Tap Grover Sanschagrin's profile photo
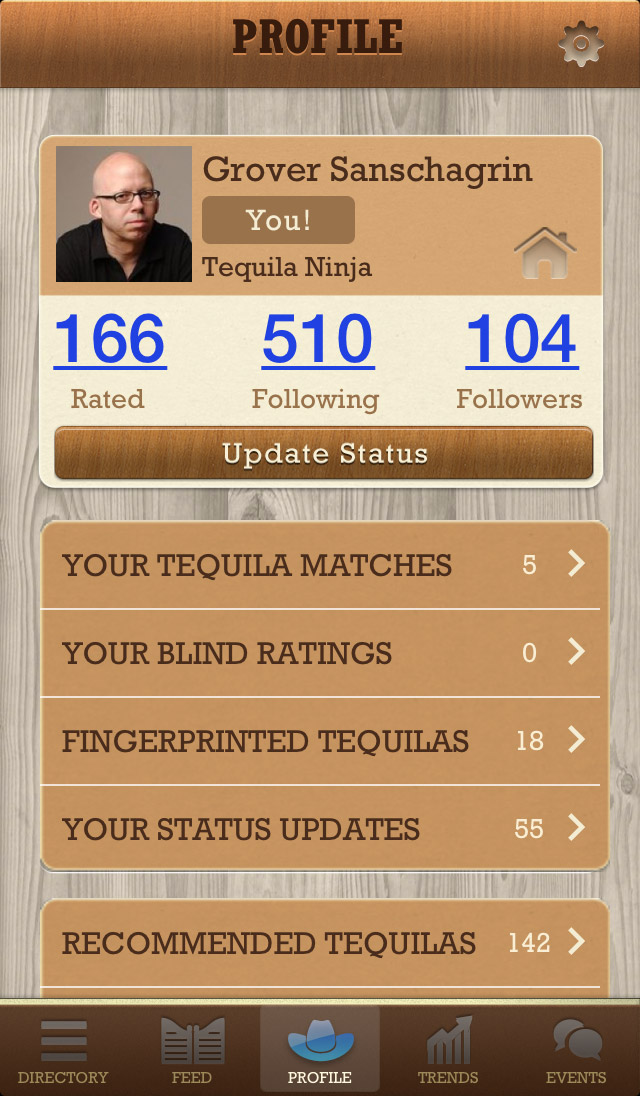Screen dimensions: 640x1096 (124, 214)
